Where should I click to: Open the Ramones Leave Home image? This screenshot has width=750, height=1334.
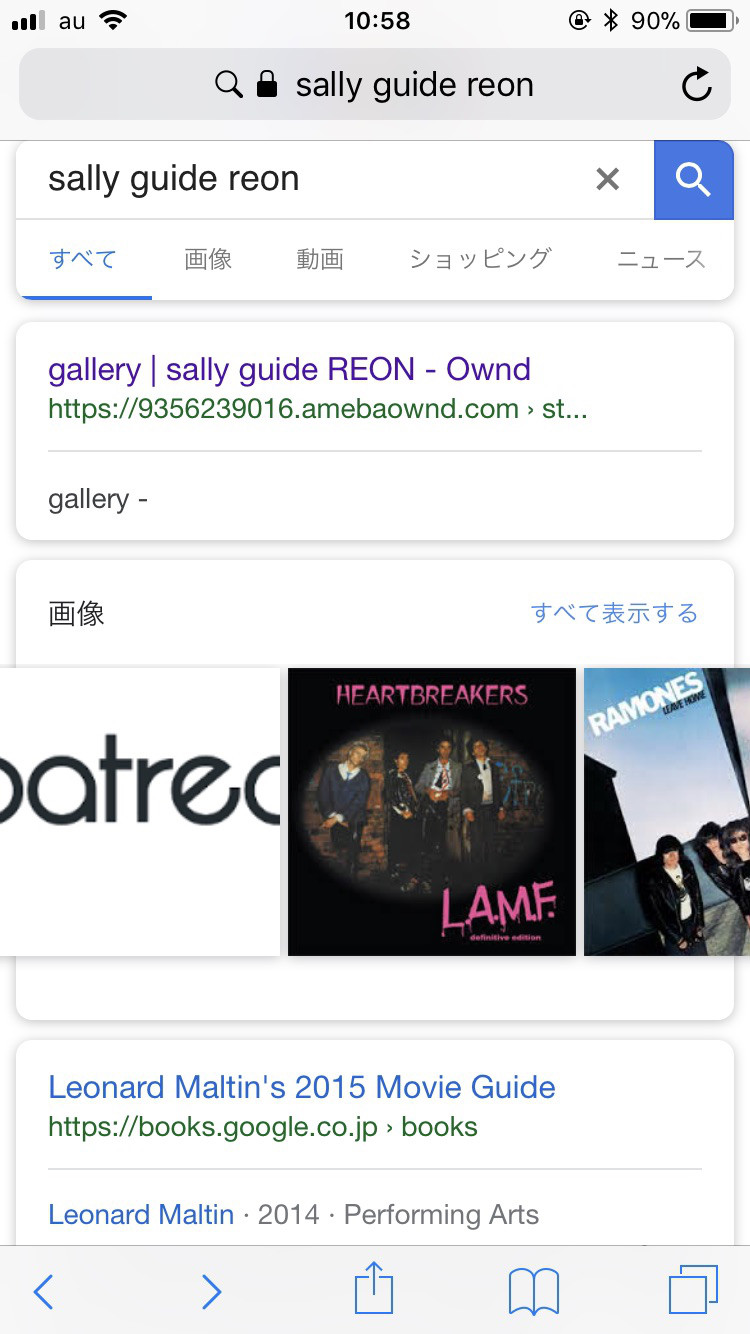coord(667,811)
